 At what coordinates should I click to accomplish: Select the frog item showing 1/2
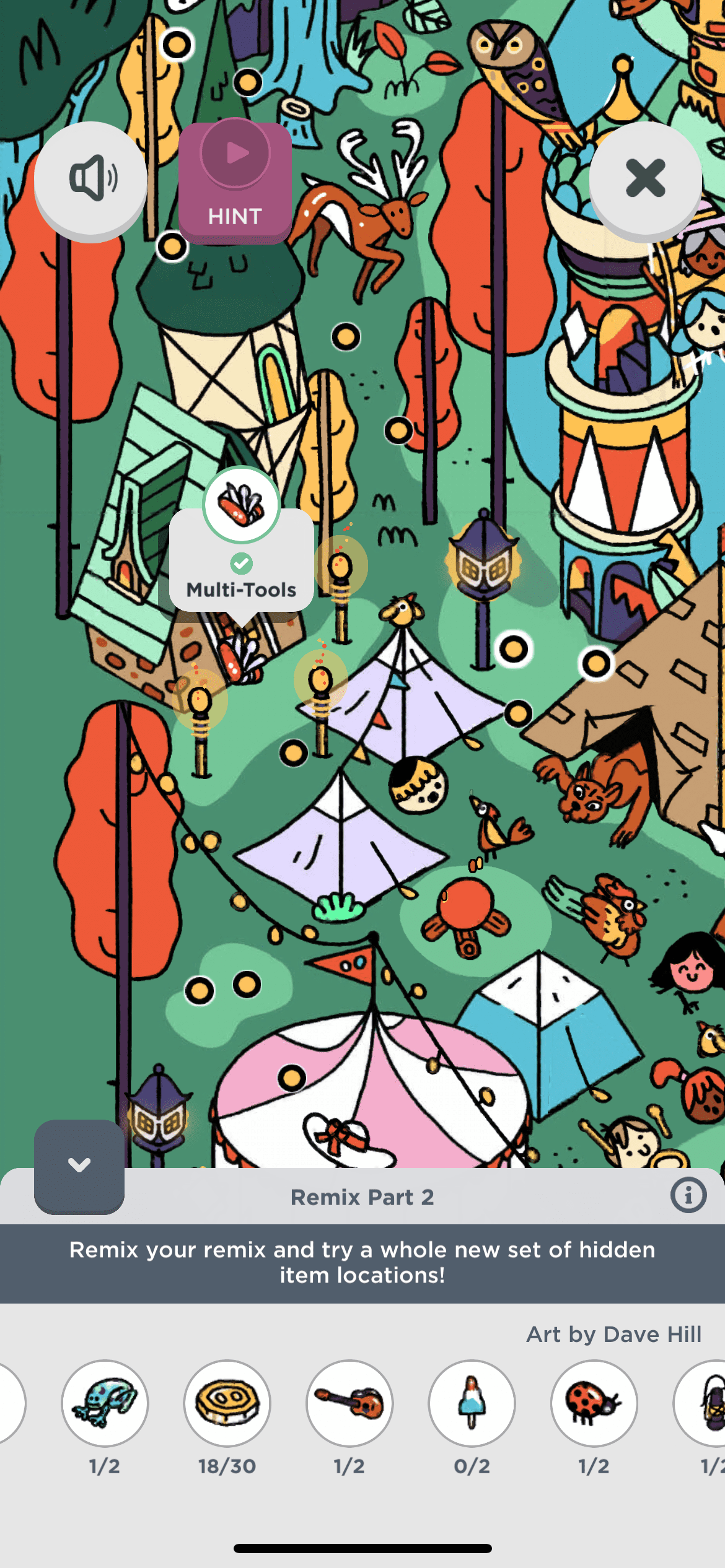pyautogui.click(x=105, y=1403)
